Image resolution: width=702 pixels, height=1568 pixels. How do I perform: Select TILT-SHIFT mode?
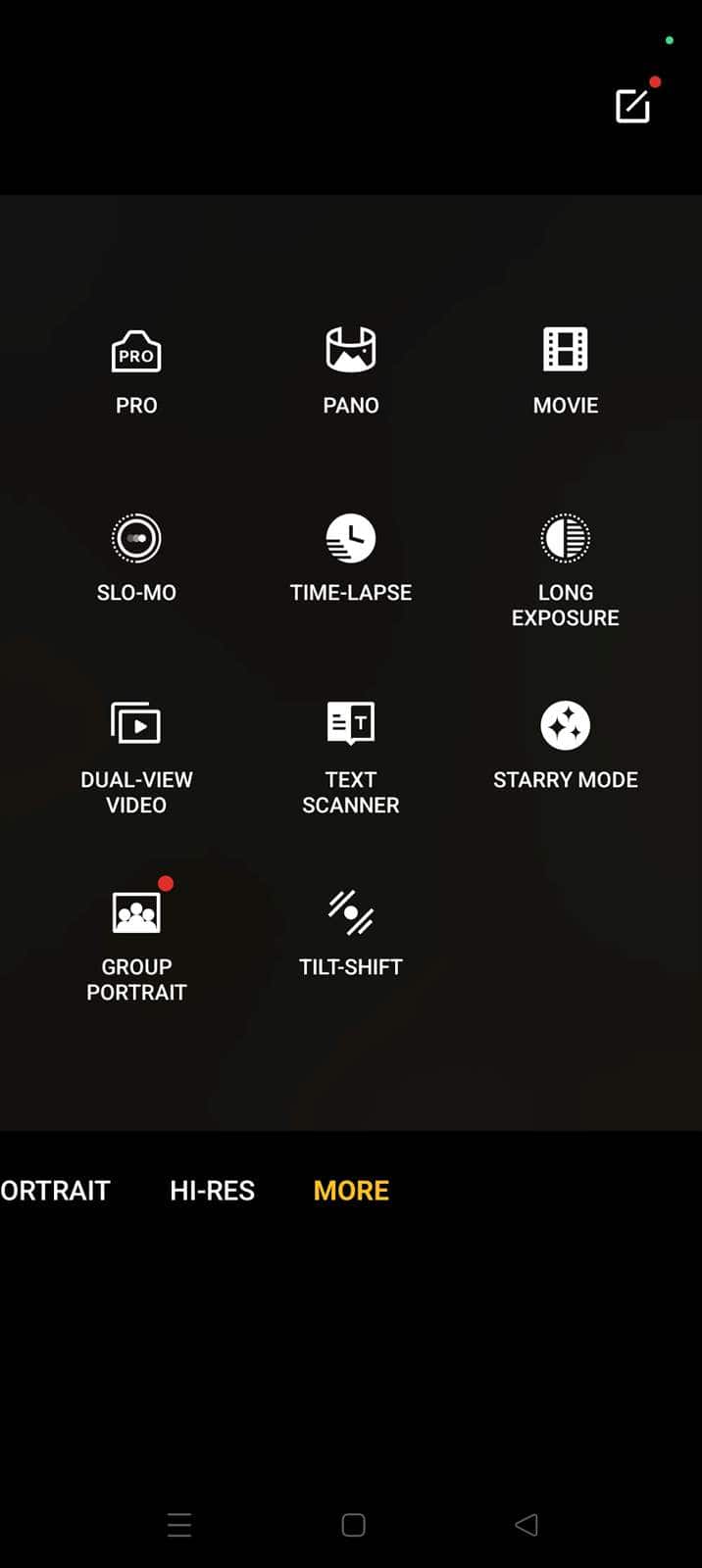click(x=351, y=931)
